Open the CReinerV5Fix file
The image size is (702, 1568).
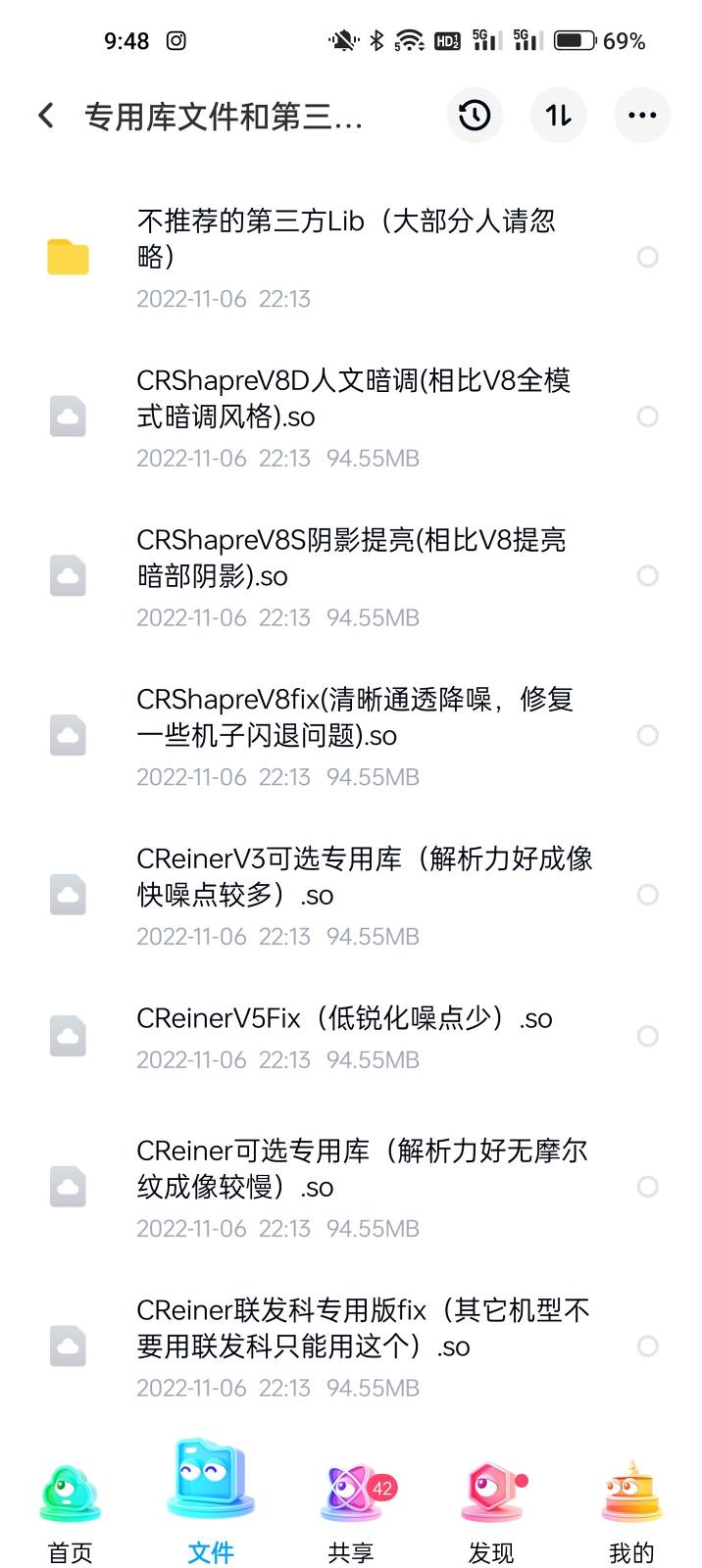[x=343, y=1019]
